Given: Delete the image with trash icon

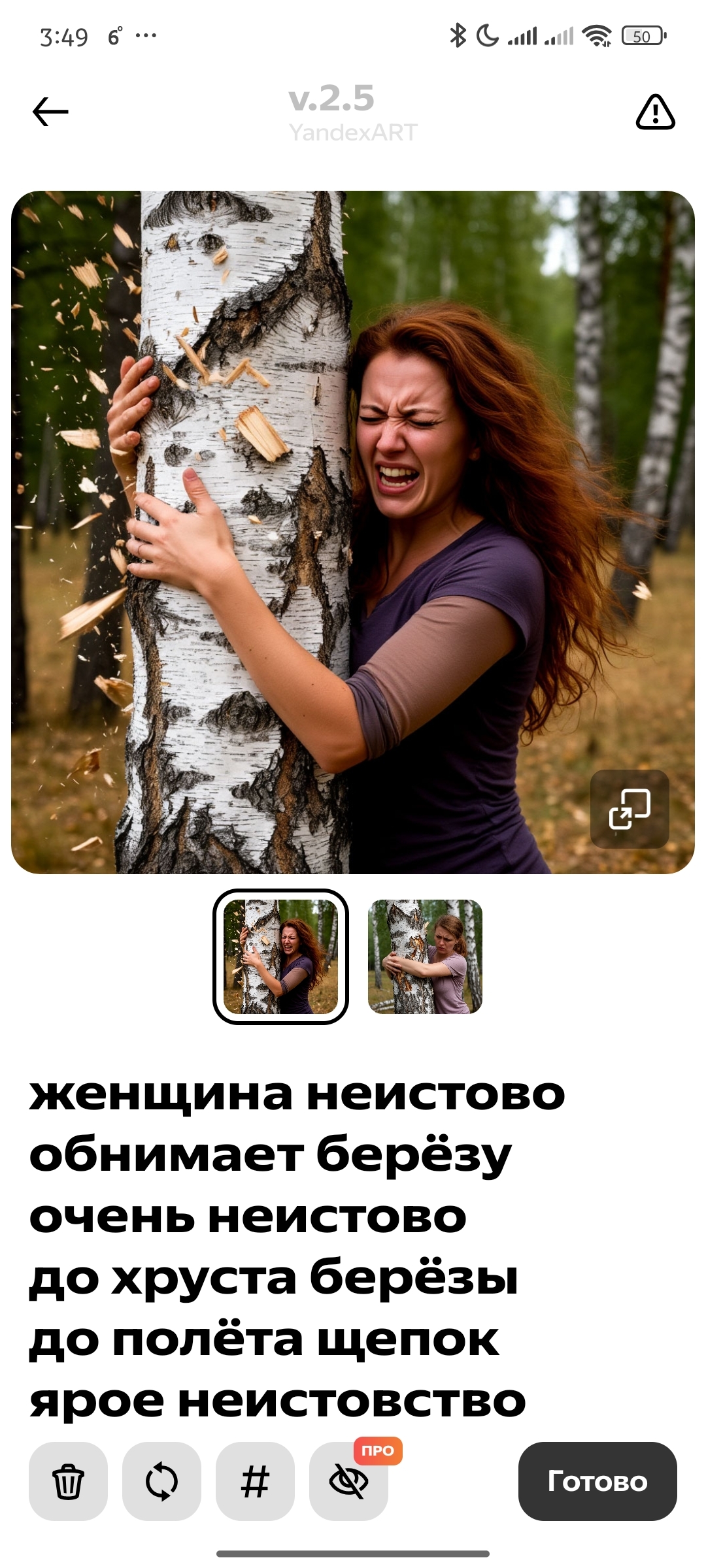Looking at the screenshot, I should [x=68, y=1481].
